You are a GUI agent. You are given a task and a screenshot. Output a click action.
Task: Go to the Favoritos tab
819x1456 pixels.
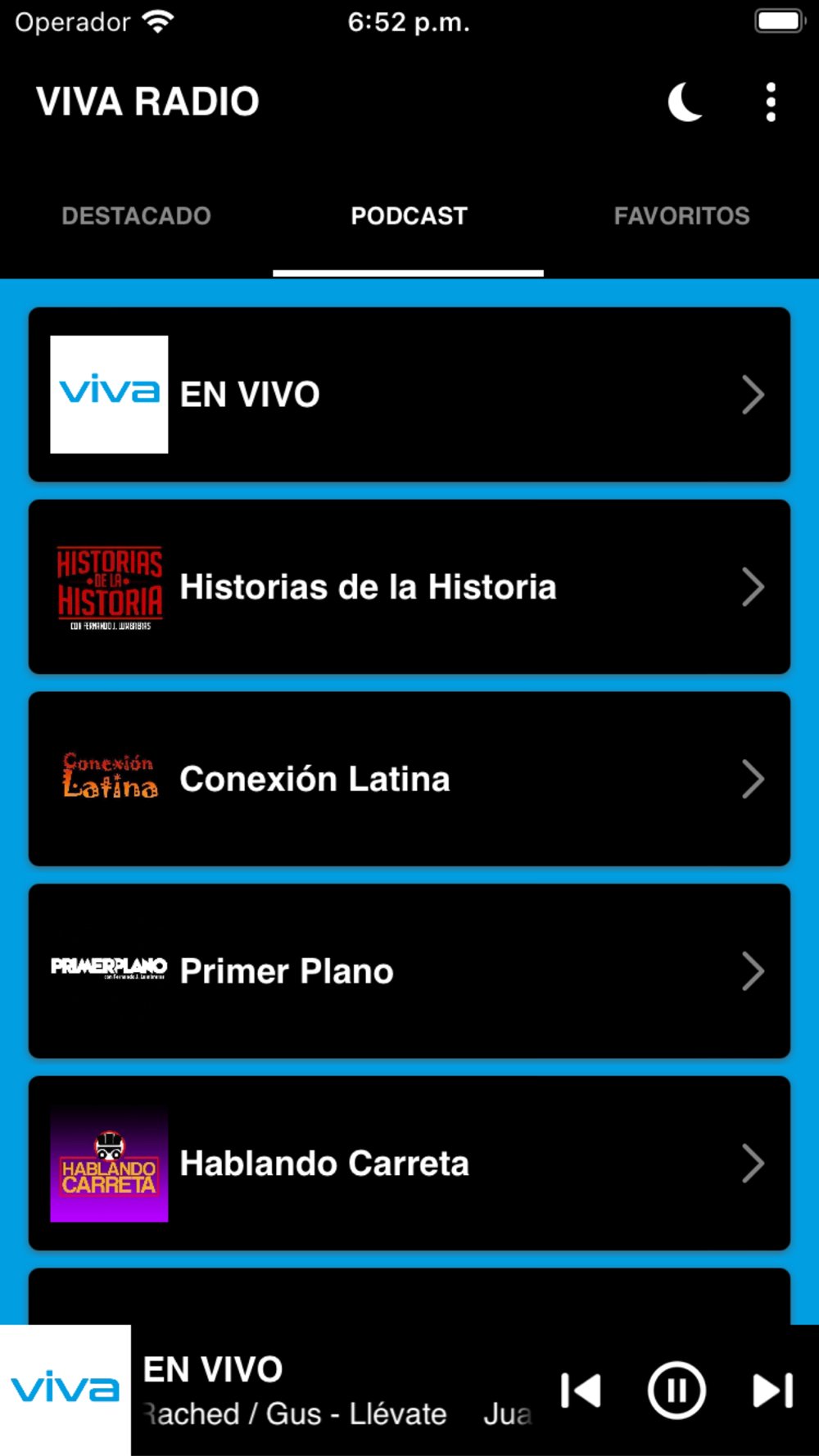coord(681,216)
